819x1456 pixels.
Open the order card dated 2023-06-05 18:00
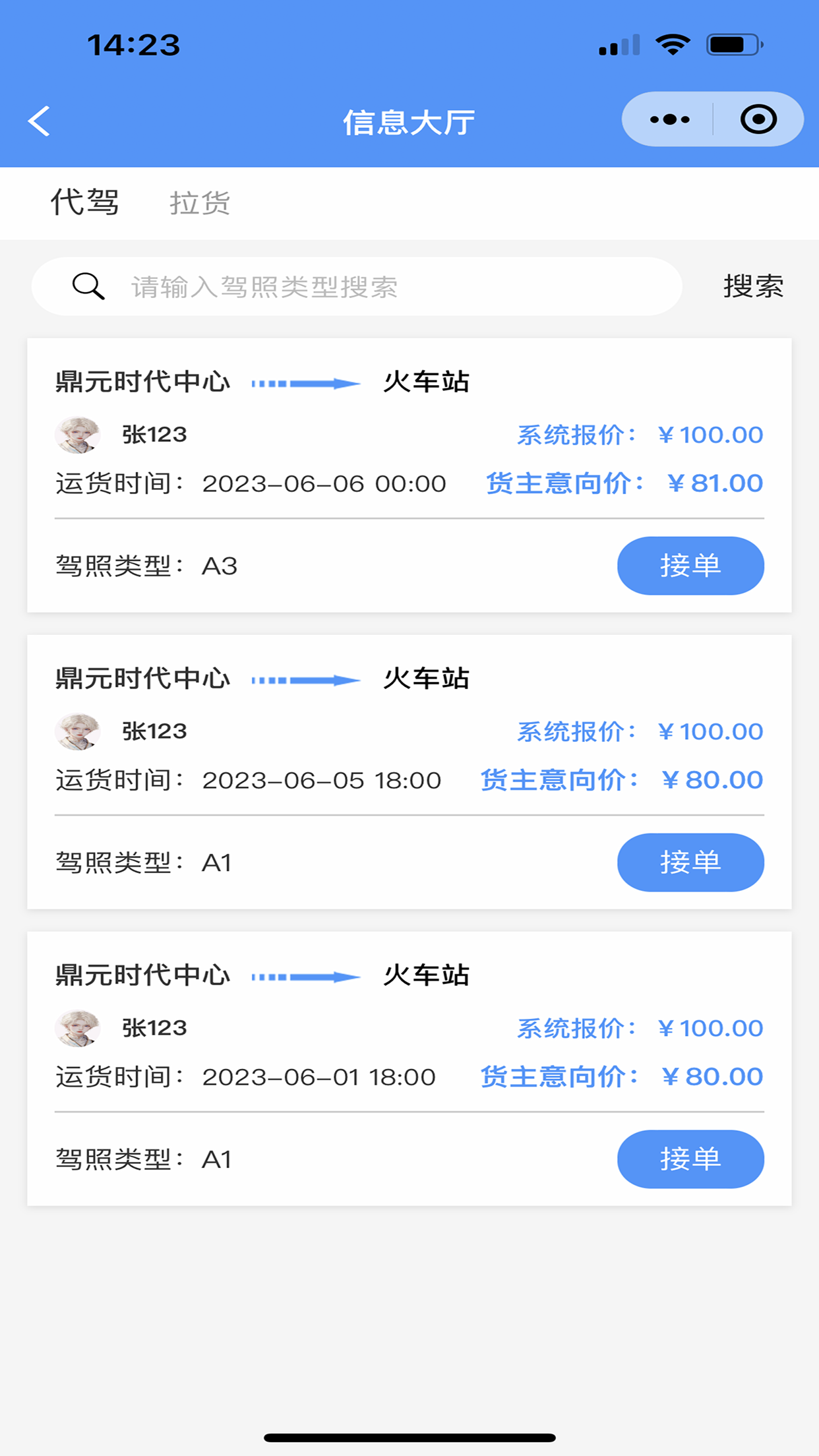(x=409, y=772)
